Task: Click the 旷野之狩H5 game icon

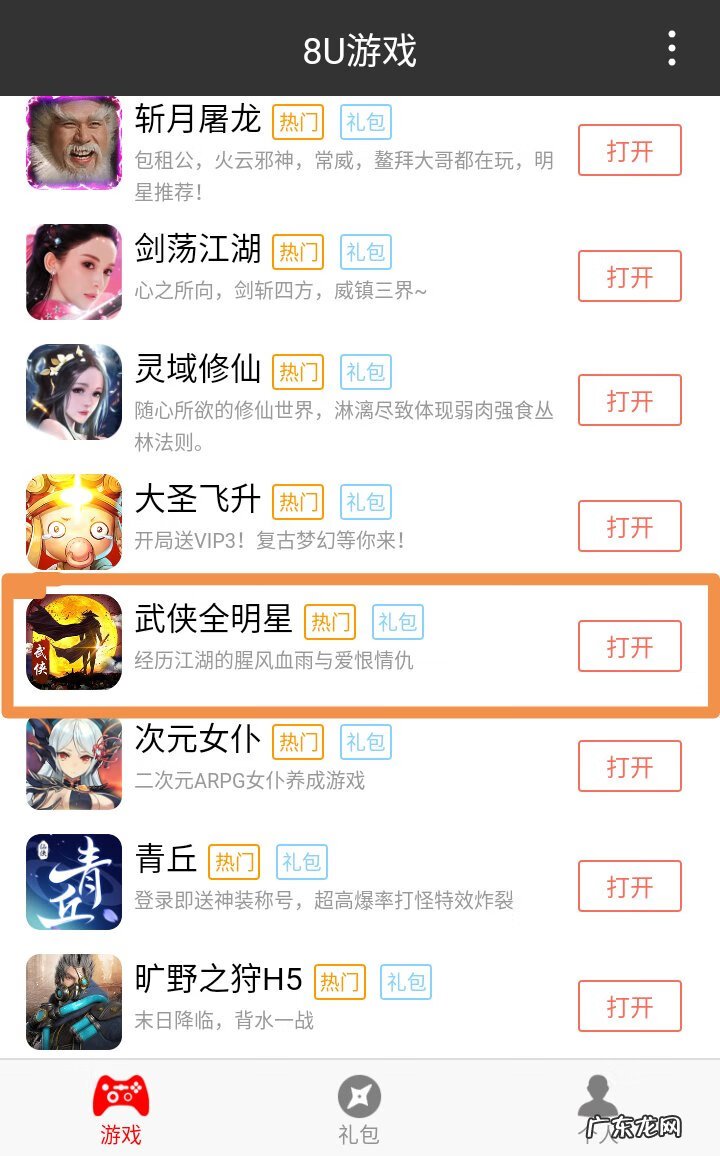Action: (x=72, y=1002)
